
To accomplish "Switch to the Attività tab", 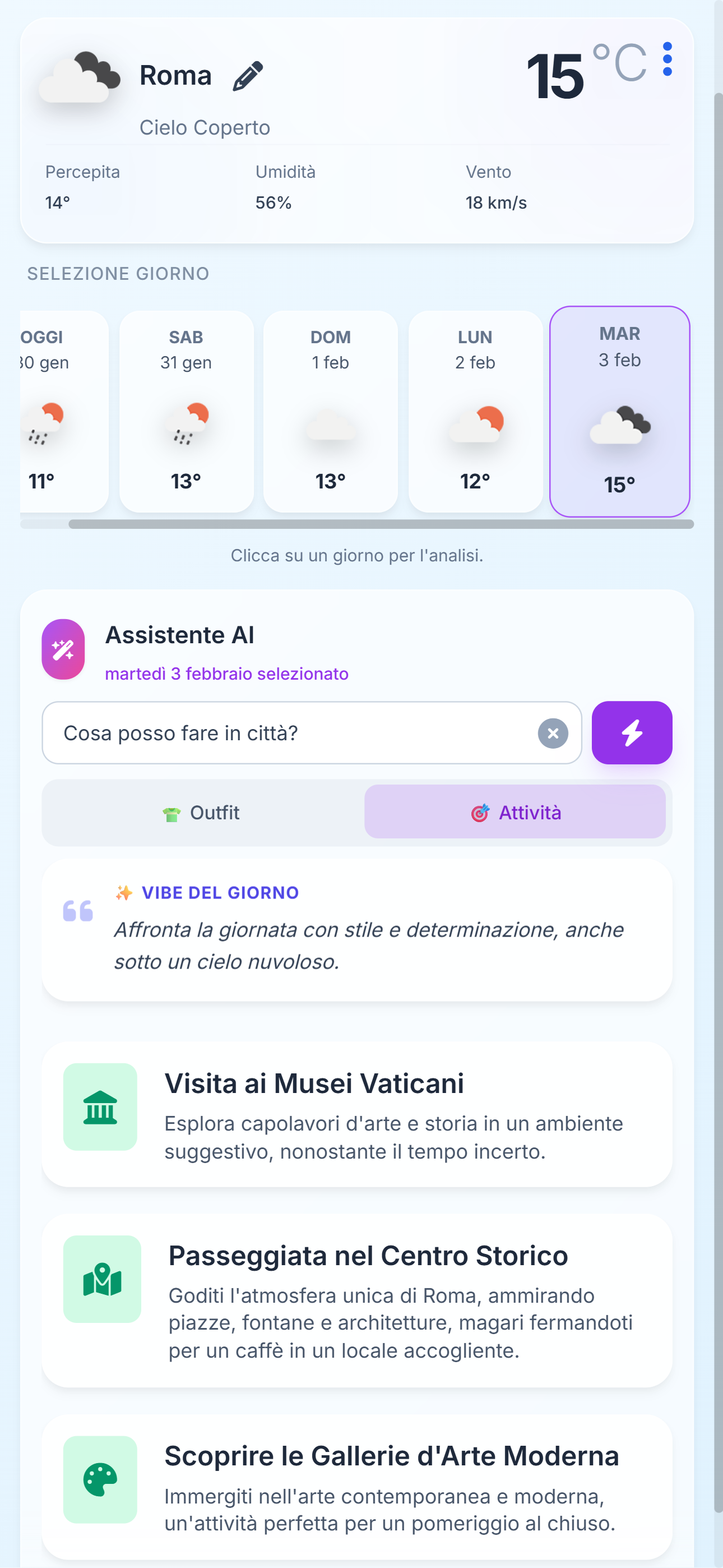I will pos(515,812).
